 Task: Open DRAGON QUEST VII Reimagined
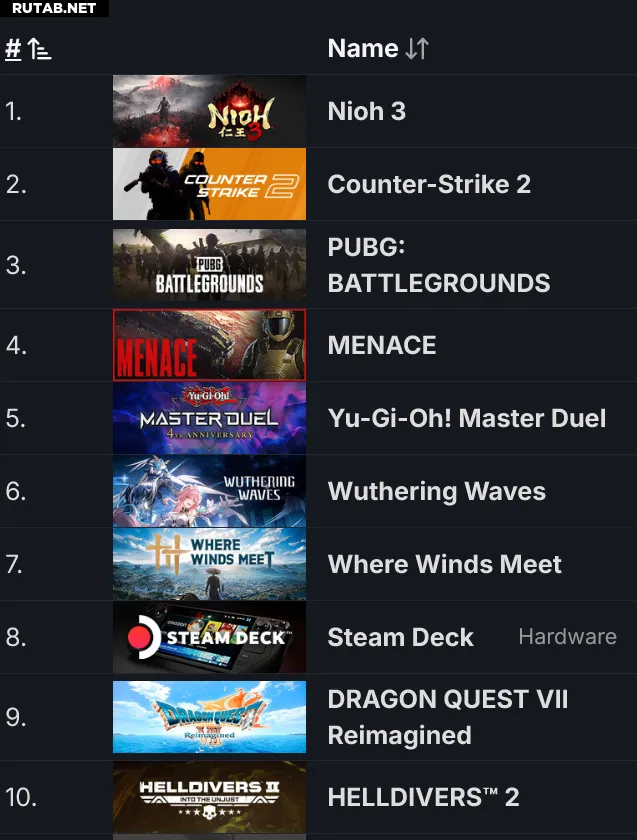[447, 717]
